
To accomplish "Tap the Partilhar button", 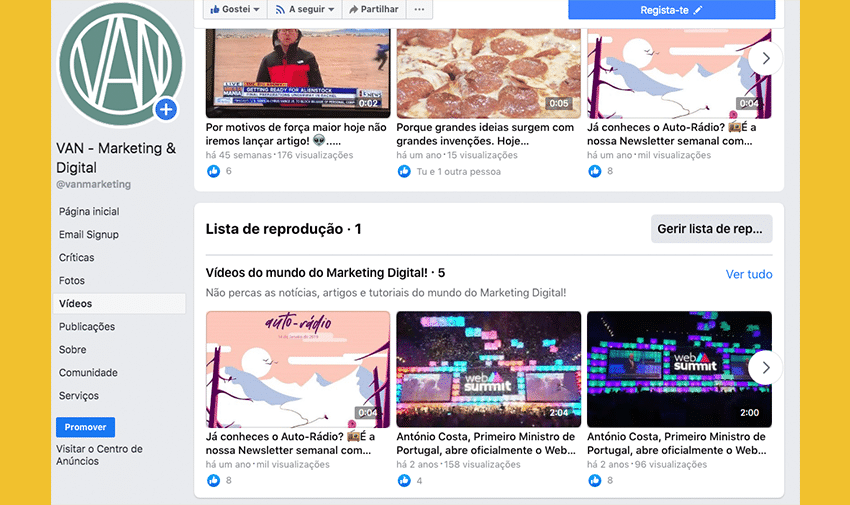I will [371, 9].
